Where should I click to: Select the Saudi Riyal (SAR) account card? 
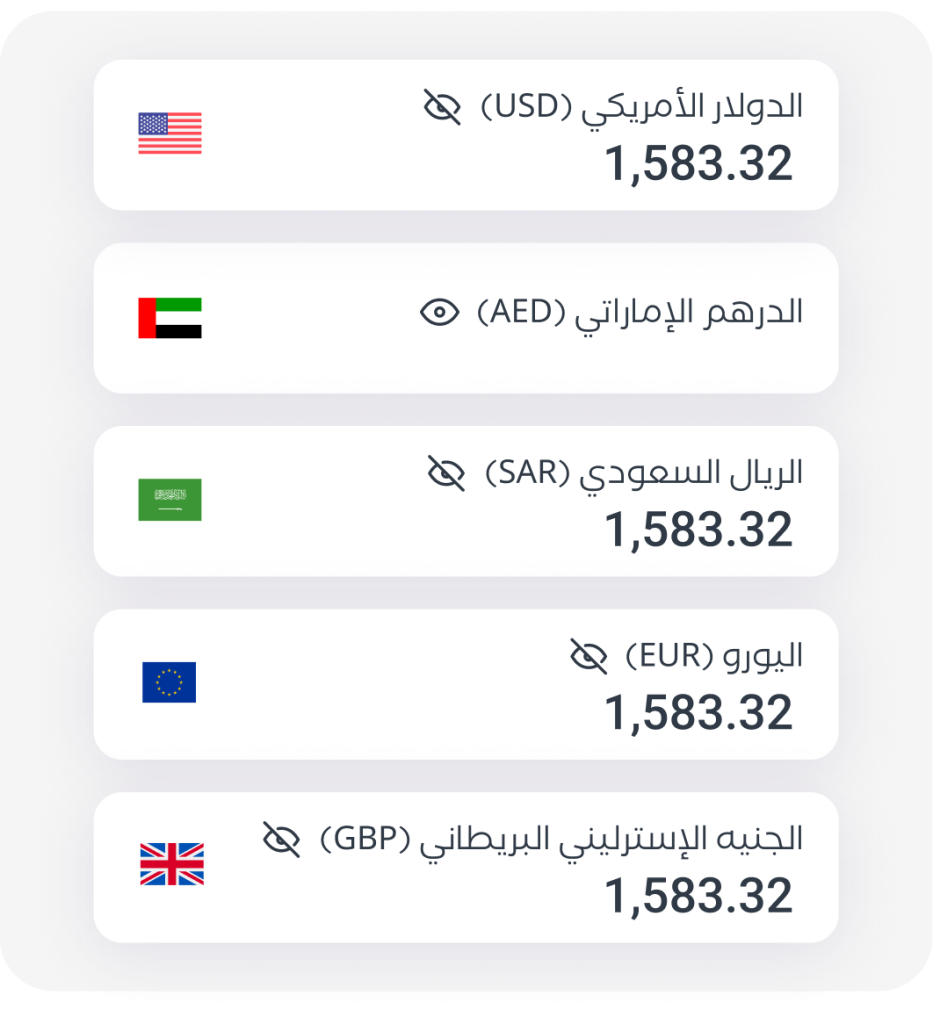(465, 501)
